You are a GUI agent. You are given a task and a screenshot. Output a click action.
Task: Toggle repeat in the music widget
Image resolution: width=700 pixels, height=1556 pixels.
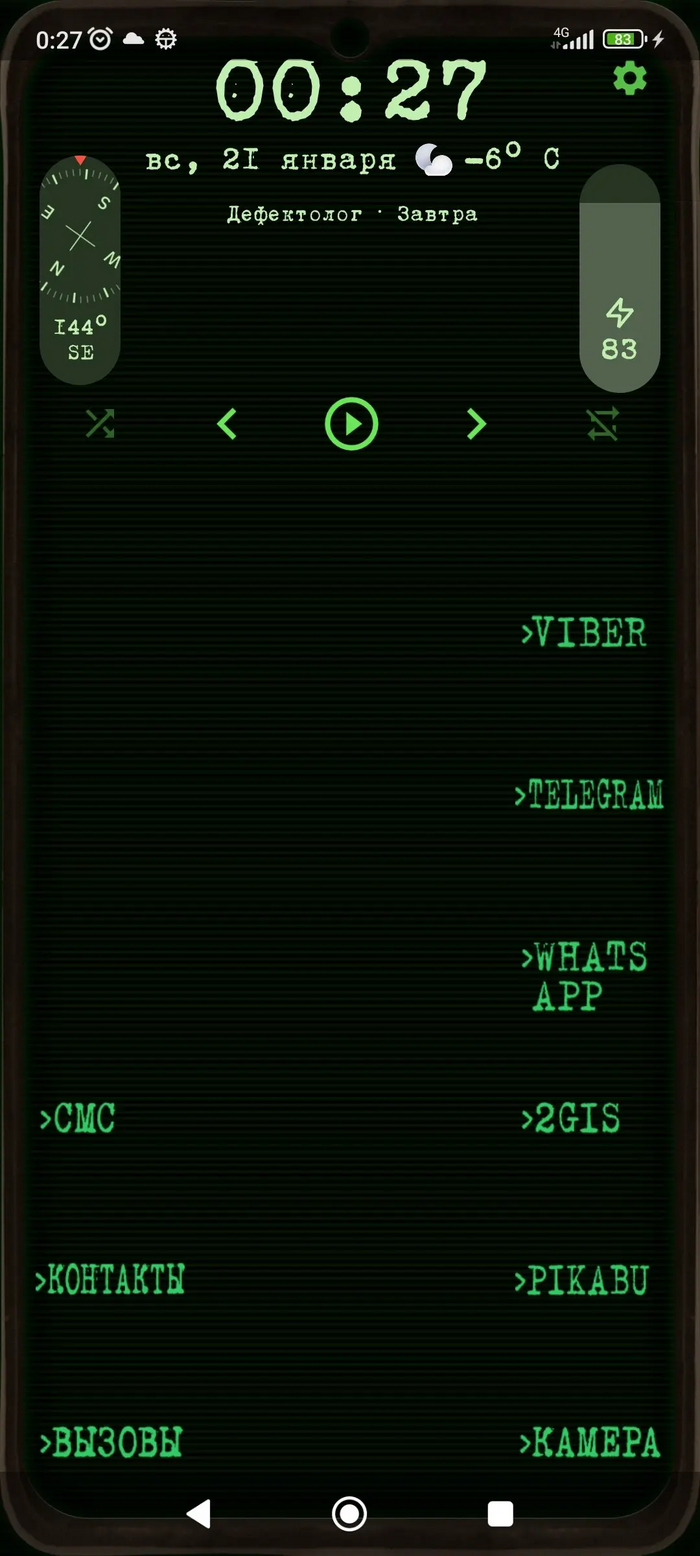pyautogui.click(x=603, y=424)
